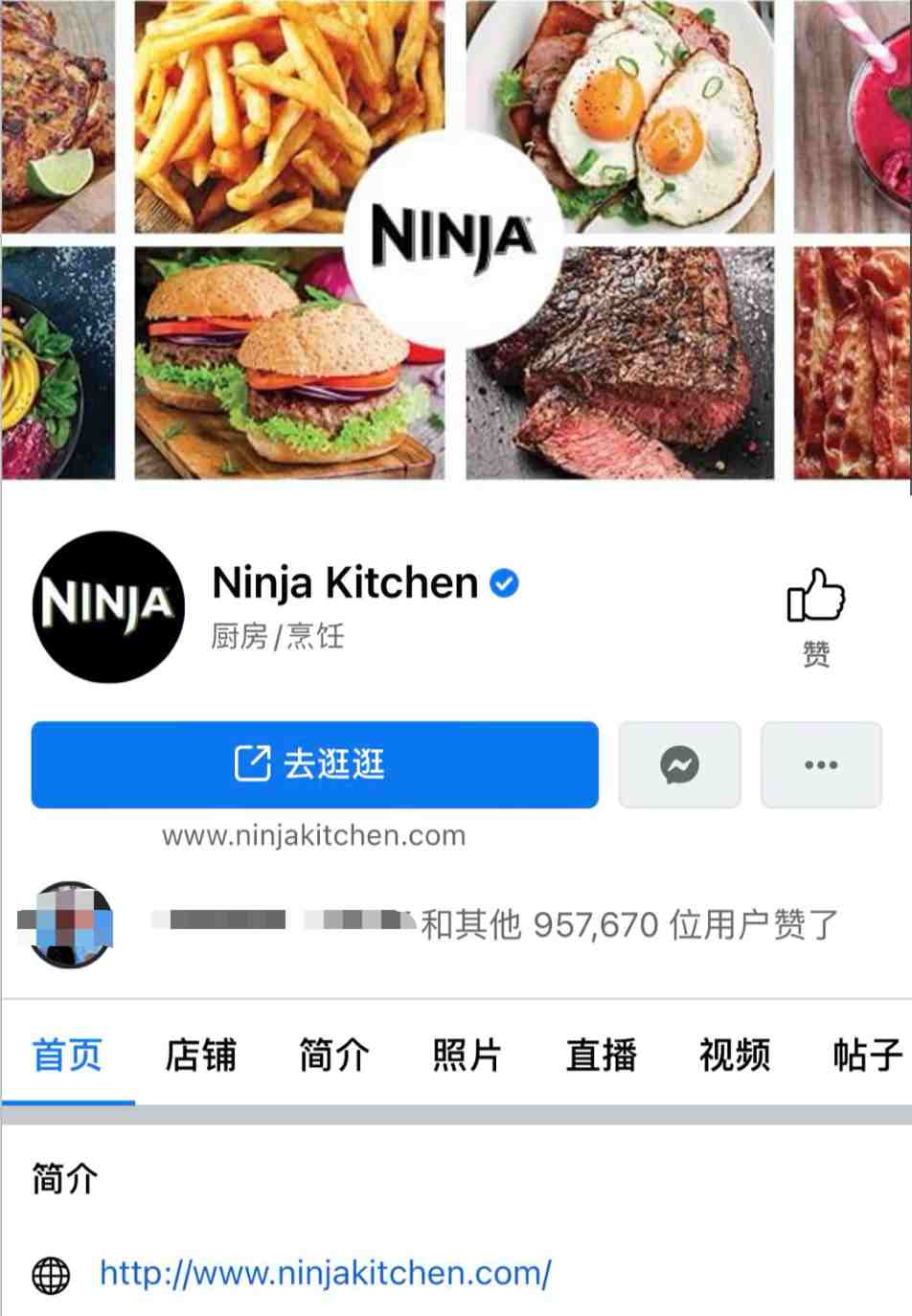
Task: Tap the 去逛逛 shop button
Action: pos(314,764)
